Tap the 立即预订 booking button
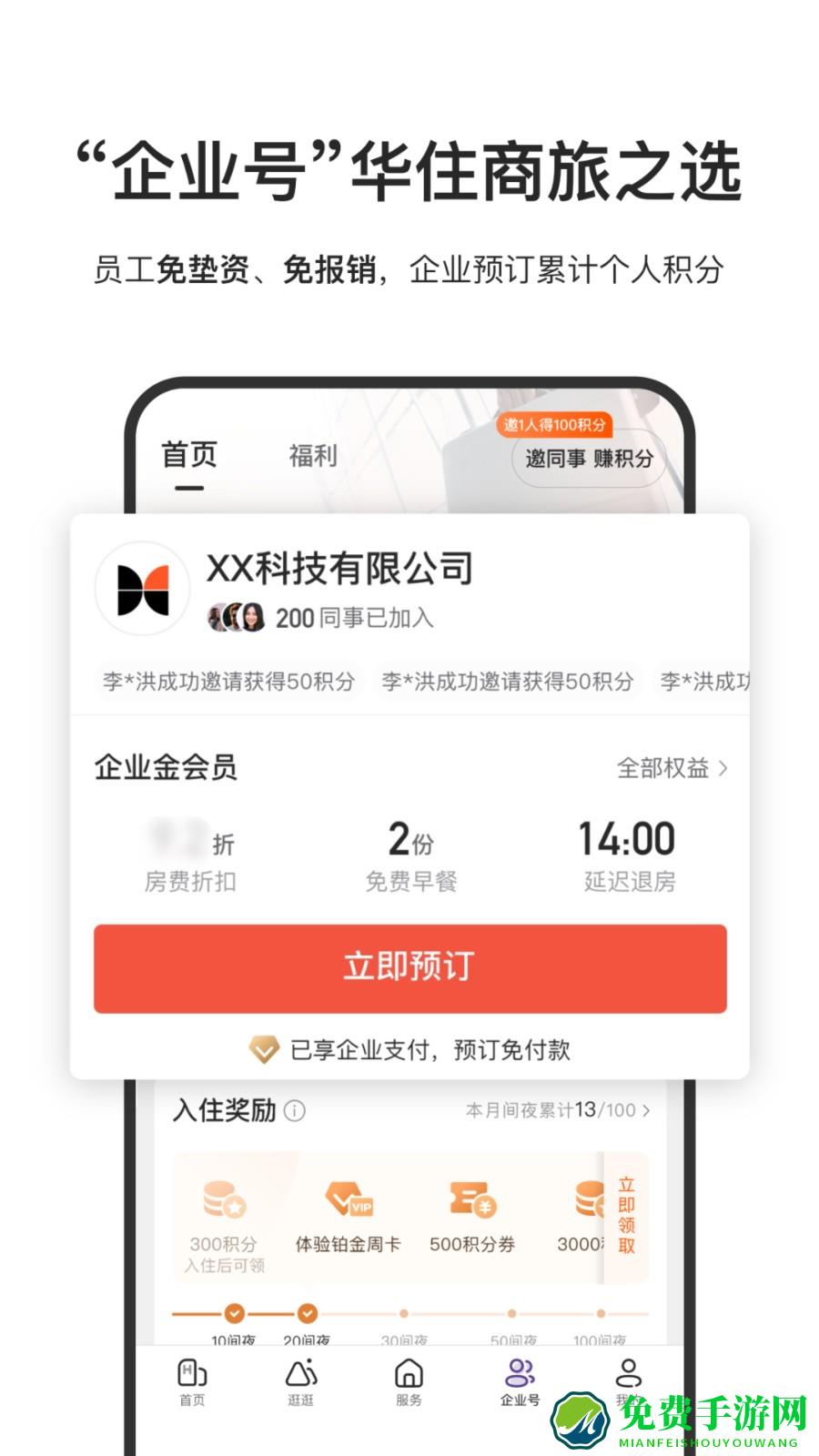The height and width of the screenshot is (1456, 819). [x=409, y=968]
